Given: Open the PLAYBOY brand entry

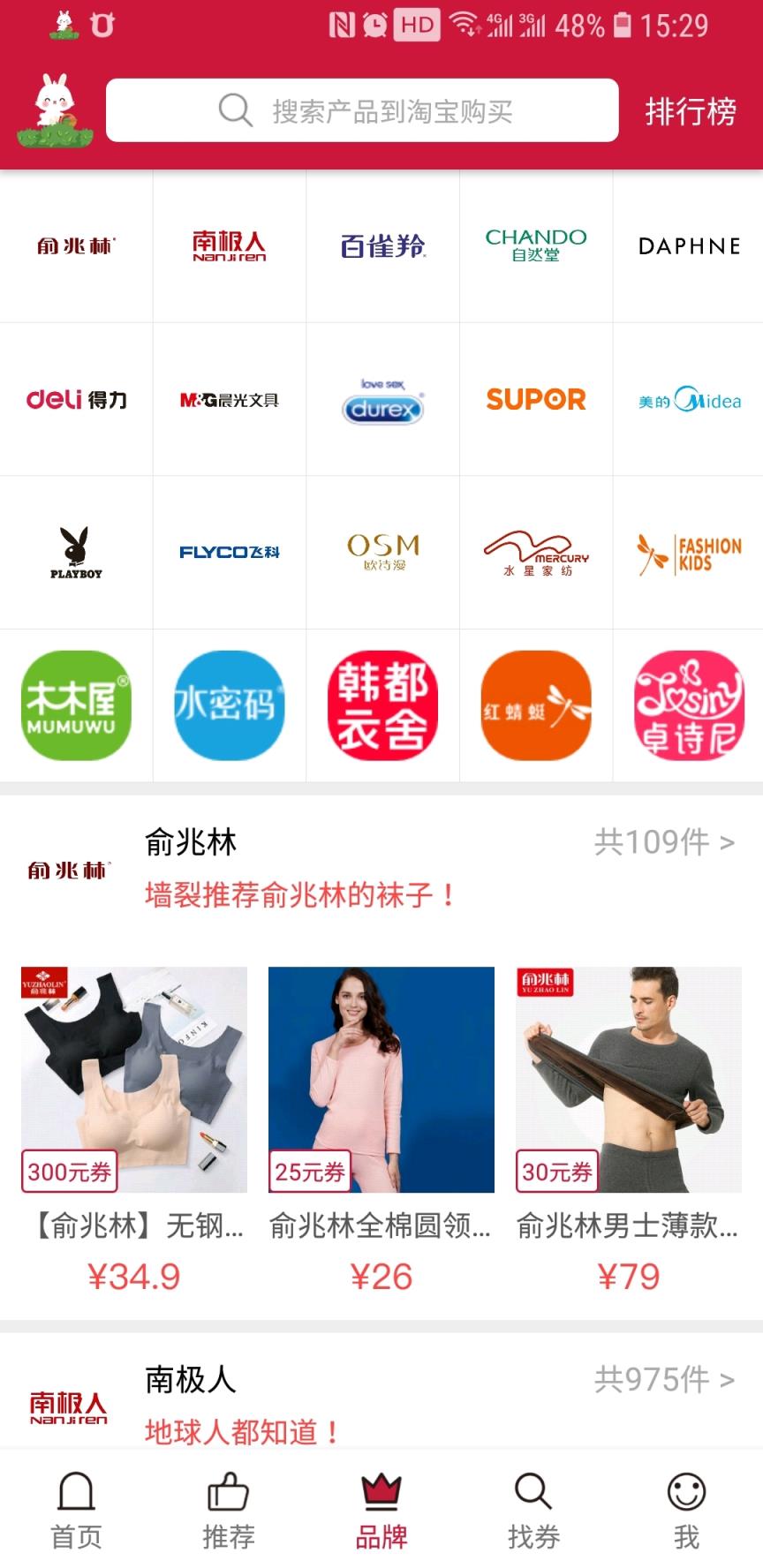Looking at the screenshot, I should (76, 553).
